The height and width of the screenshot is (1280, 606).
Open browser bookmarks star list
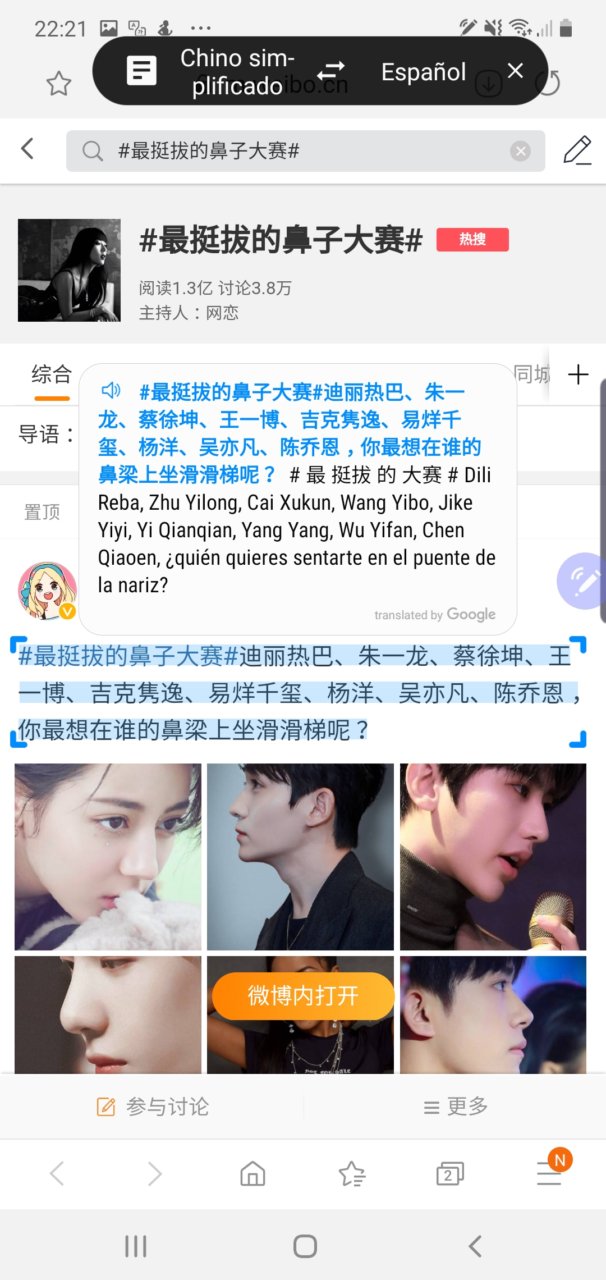pos(352,1174)
